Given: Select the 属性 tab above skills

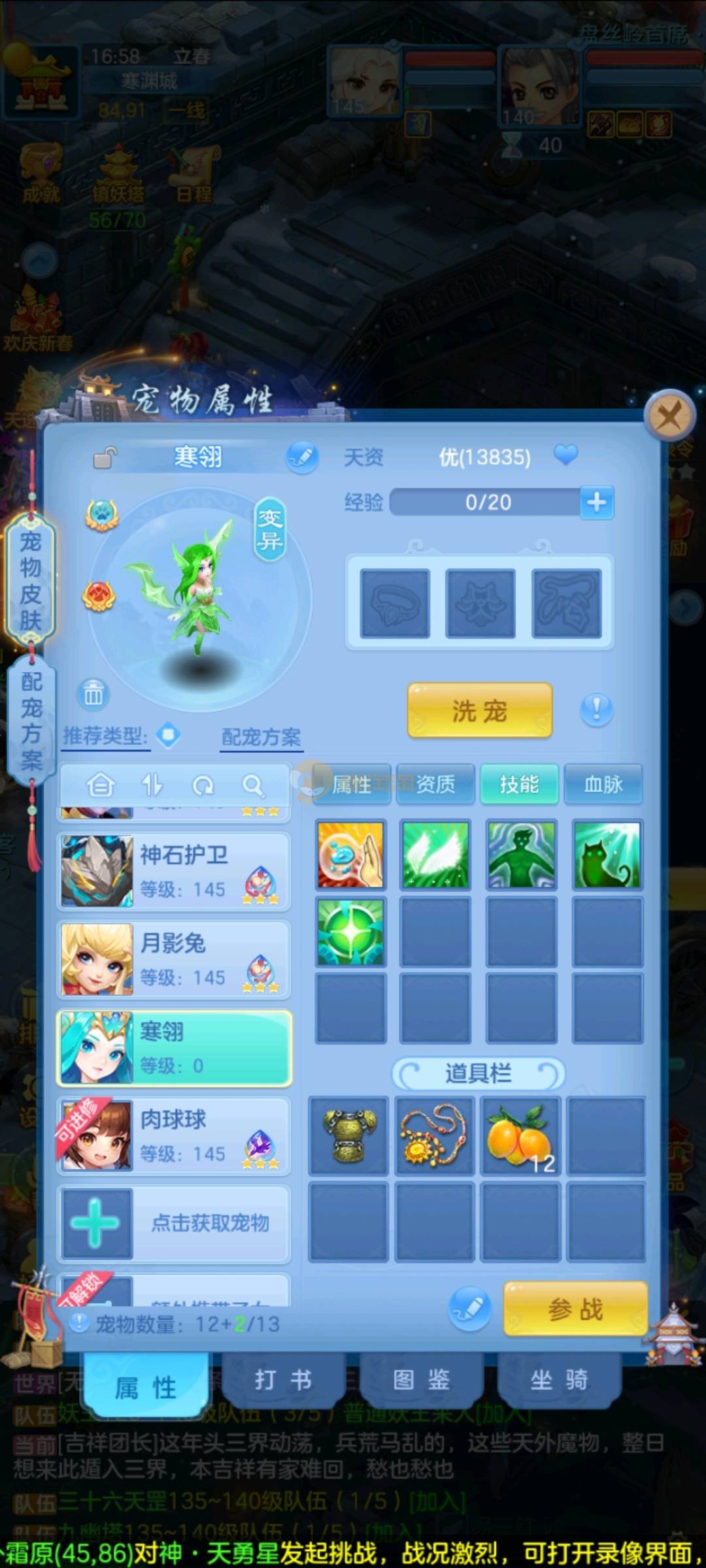Looking at the screenshot, I should click(x=352, y=784).
